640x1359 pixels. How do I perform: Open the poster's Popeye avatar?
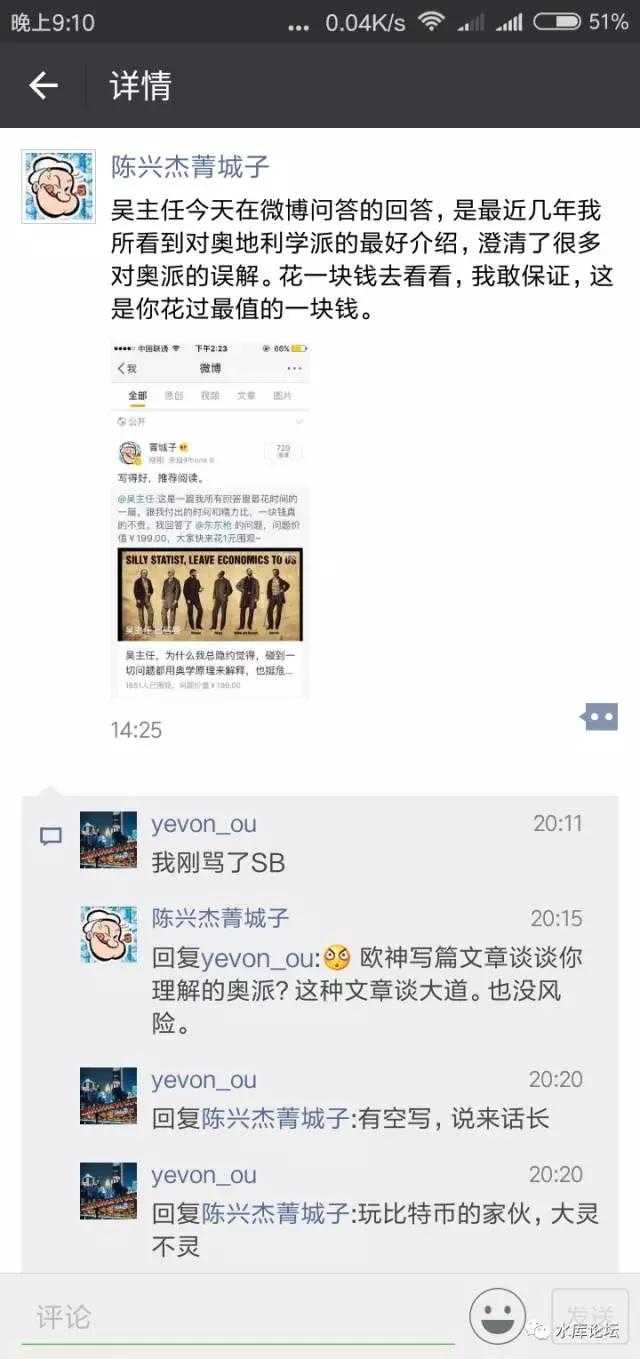pos(58,186)
